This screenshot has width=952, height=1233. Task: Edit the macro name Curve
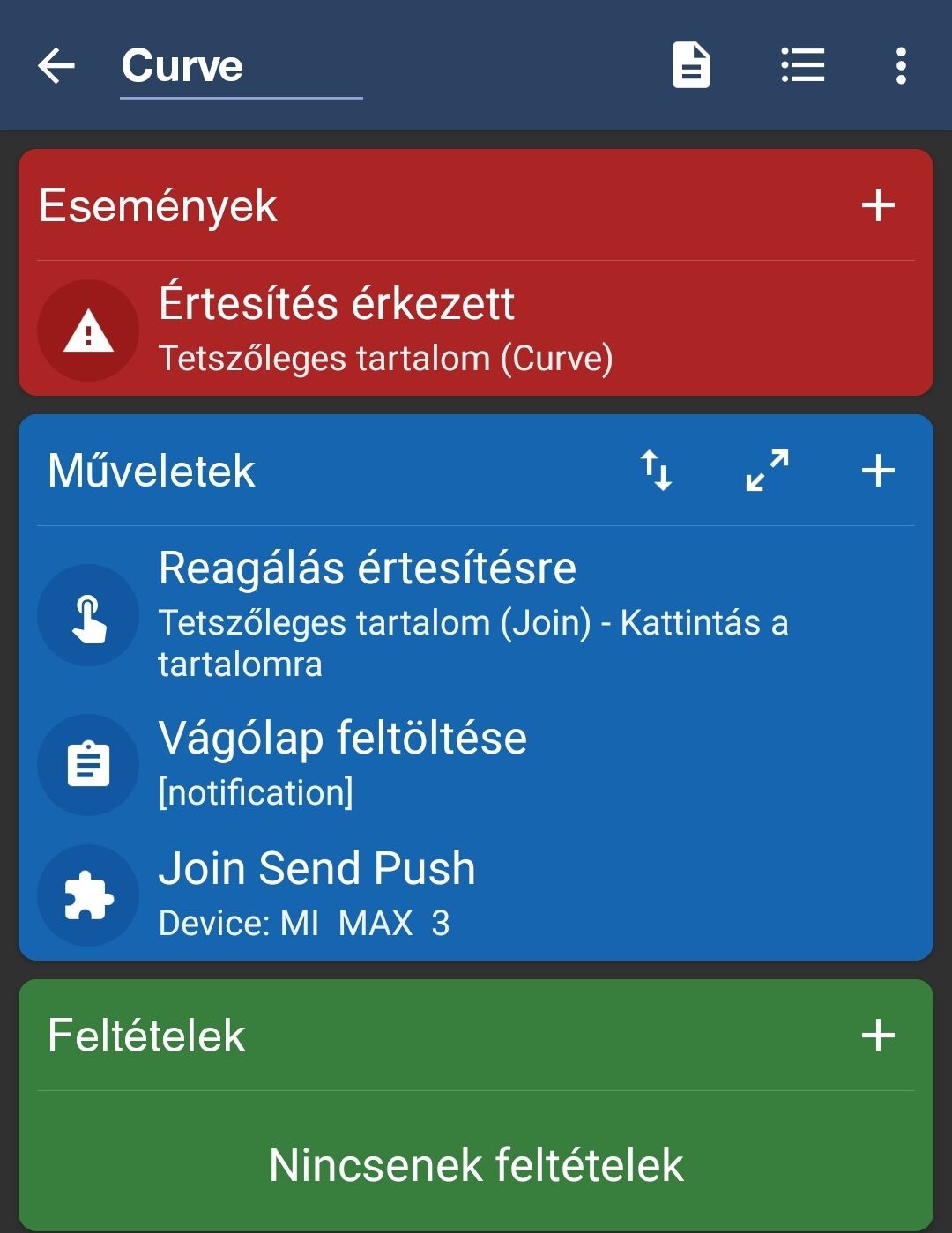pos(240,67)
